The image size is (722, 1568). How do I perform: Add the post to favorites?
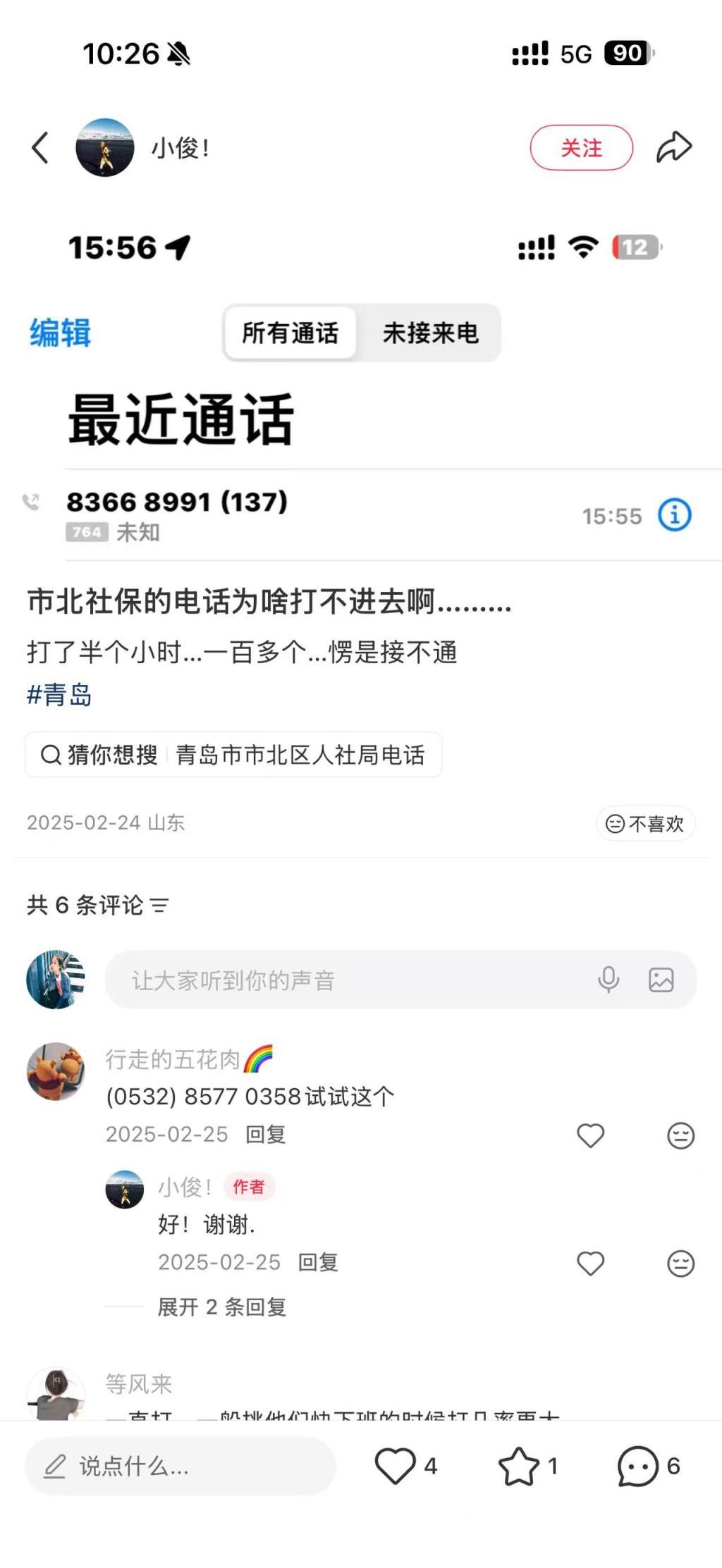519,1466
